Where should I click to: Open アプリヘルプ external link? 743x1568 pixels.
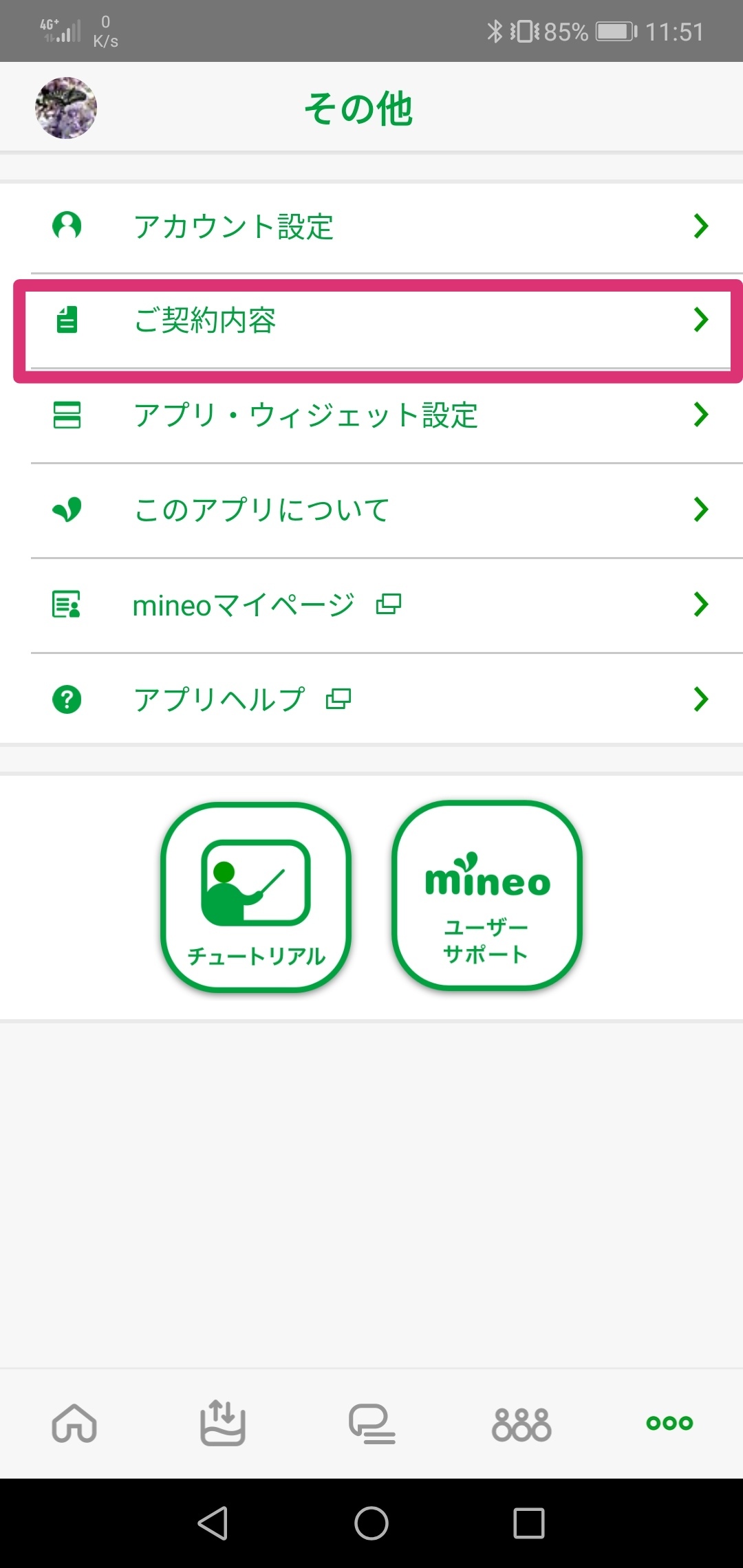tap(371, 699)
